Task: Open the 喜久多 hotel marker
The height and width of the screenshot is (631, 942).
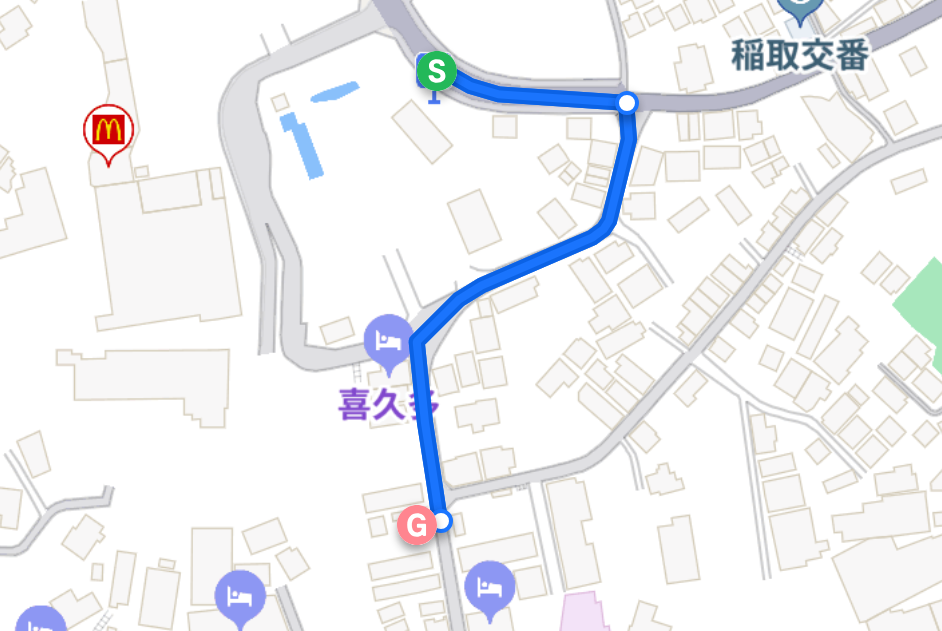Action: tap(388, 340)
